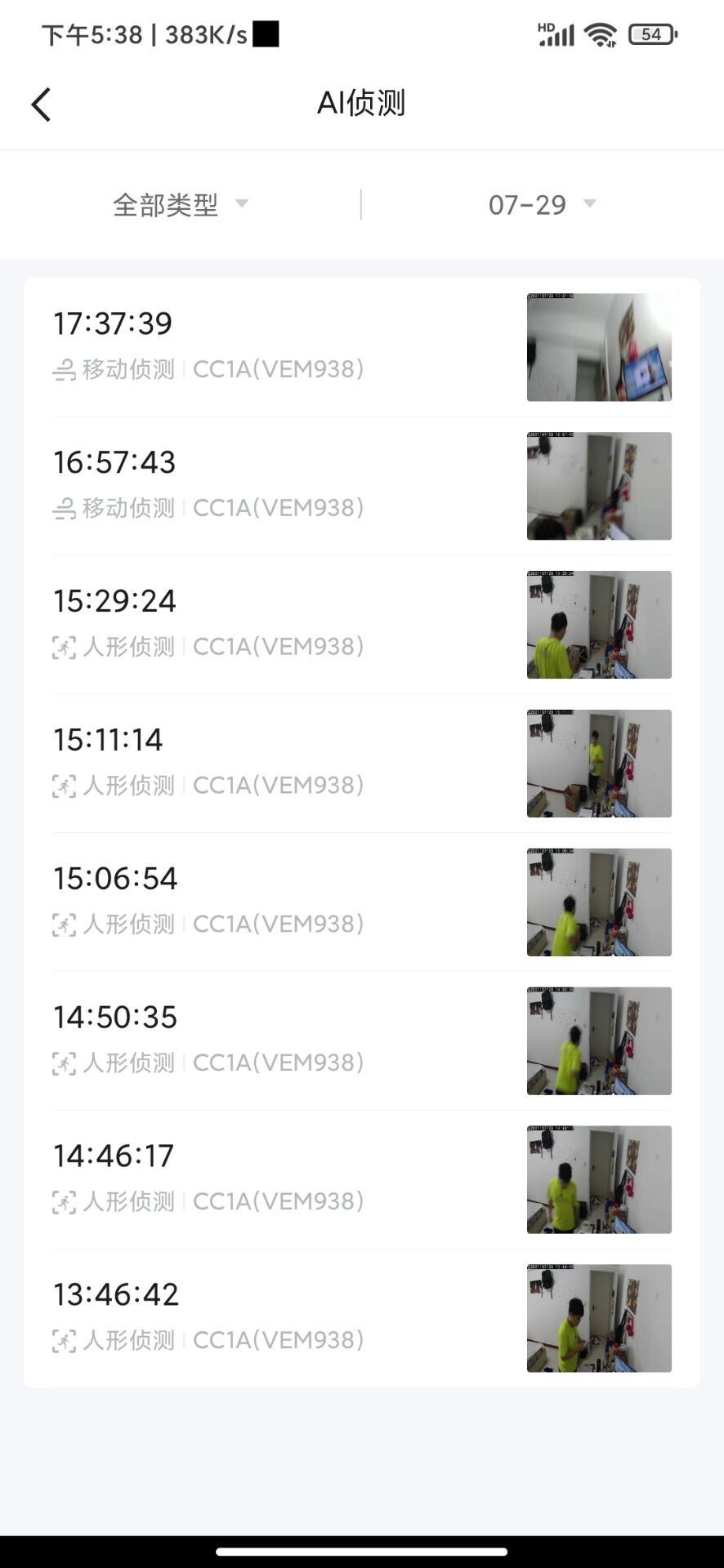The width and height of the screenshot is (724, 1568).
Task: Click the human detection icon beside 15:29:24
Action: tap(61, 646)
